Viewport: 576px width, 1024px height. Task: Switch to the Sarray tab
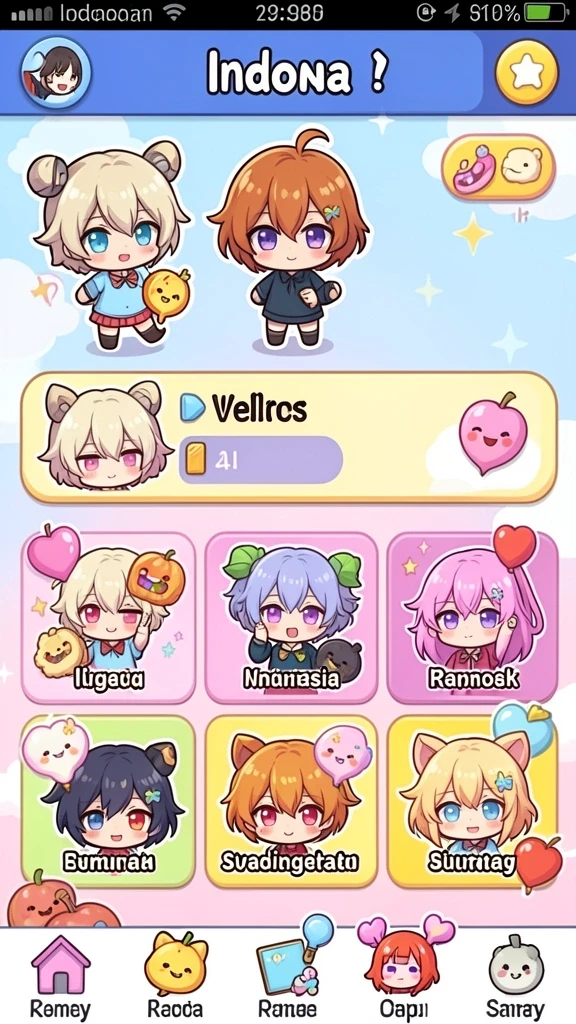tap(516, 976)
